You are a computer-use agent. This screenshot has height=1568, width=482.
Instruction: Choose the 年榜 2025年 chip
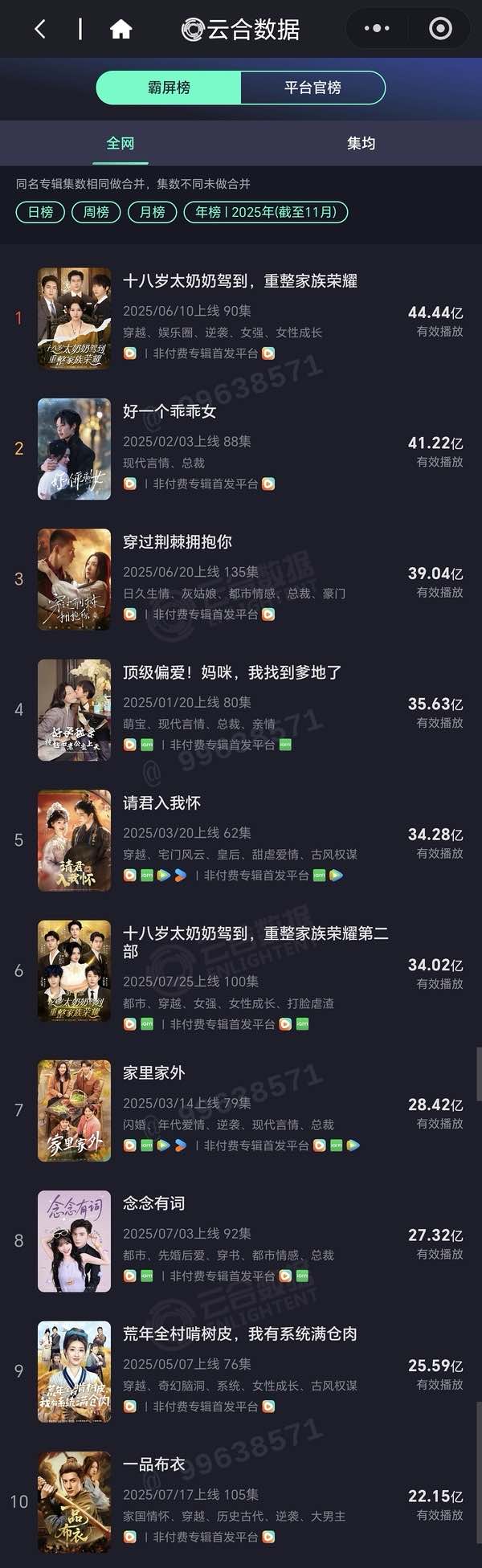266,212
